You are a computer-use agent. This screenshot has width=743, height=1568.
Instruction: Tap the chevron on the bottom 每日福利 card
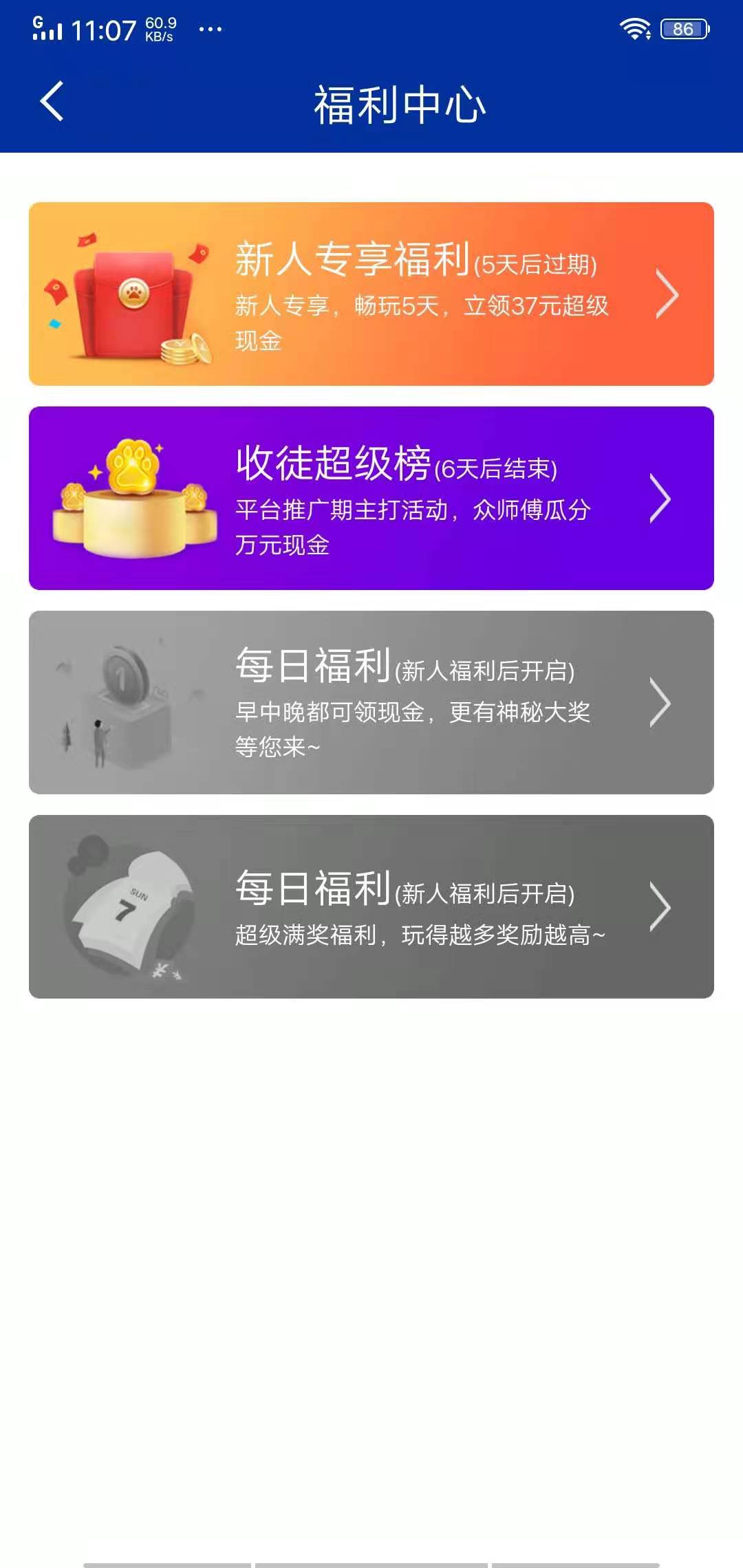[662, 908]
